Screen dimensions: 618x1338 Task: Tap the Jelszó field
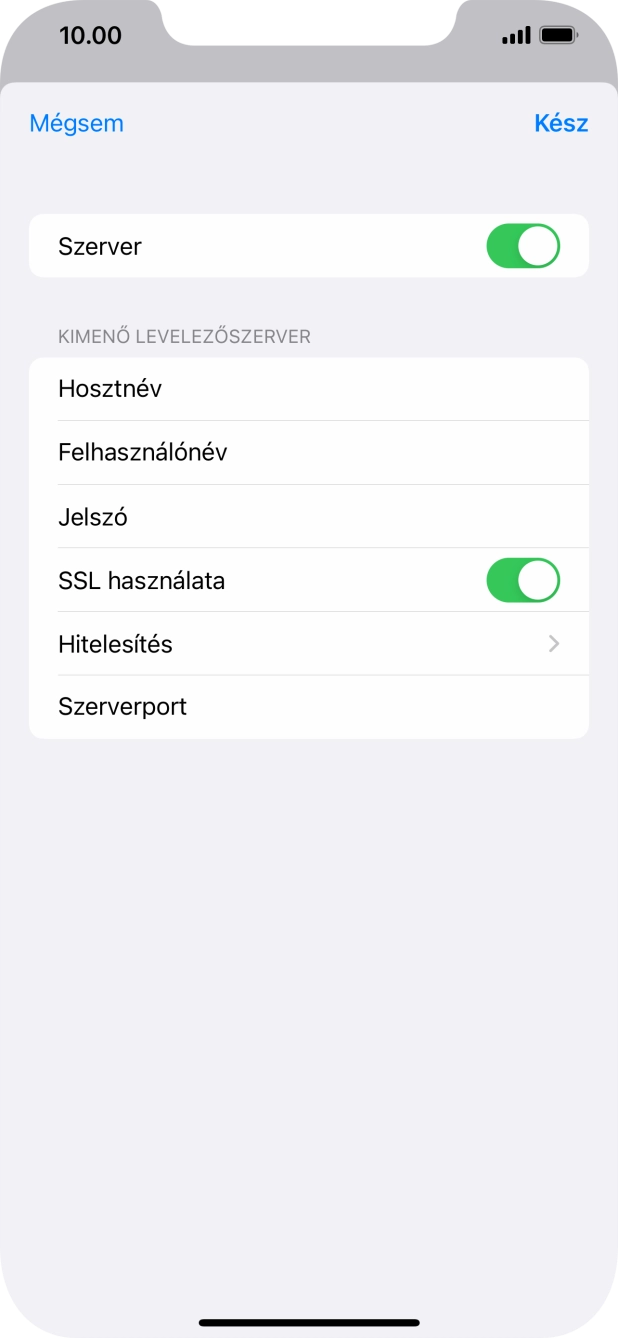308,517
